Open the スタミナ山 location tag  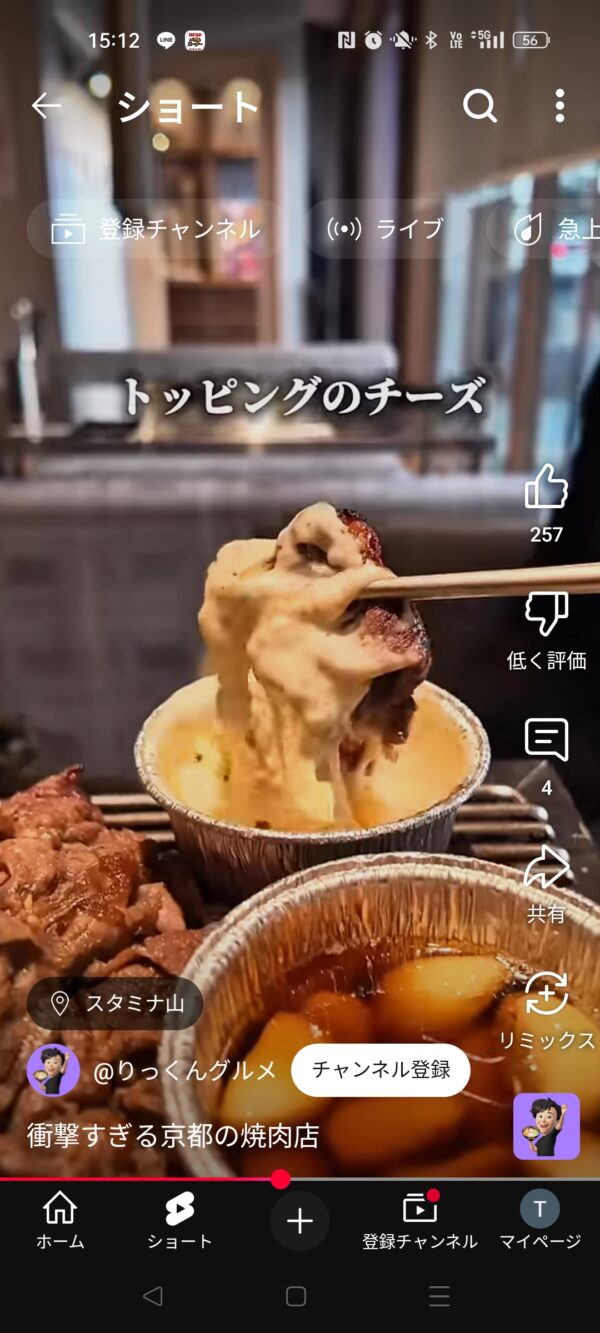click(x=115, y=1004)
